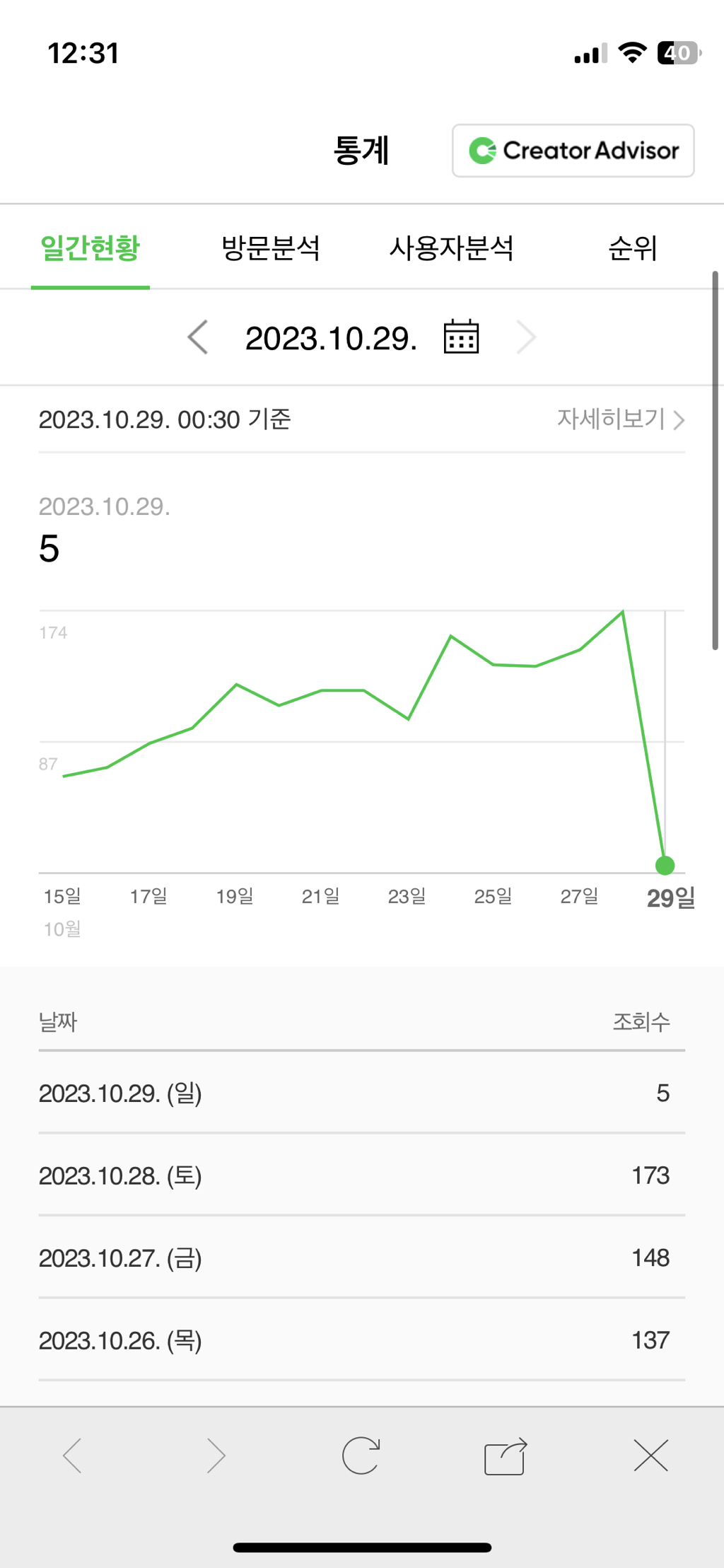
Task: Open the calendar date picker
Action: point(461,337)
